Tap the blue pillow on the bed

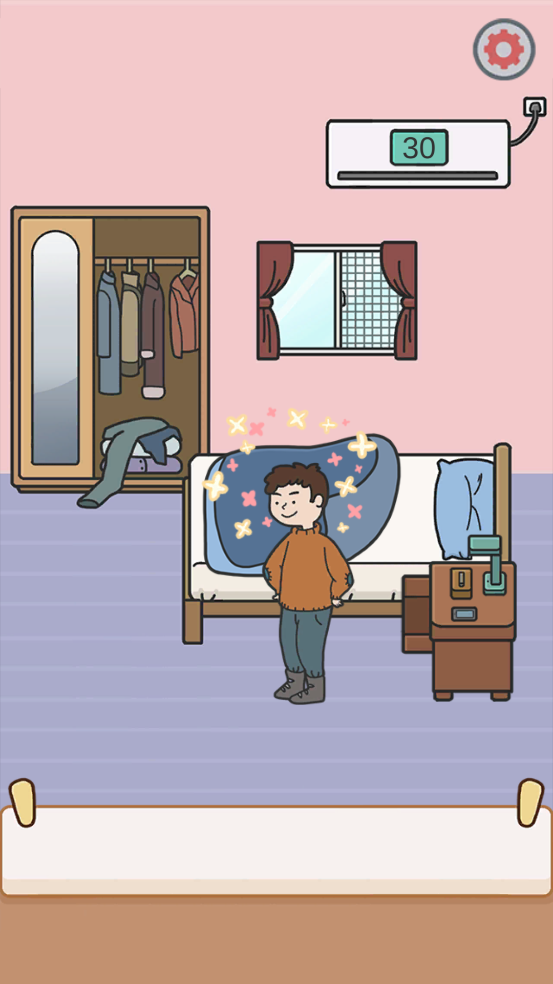466,507
